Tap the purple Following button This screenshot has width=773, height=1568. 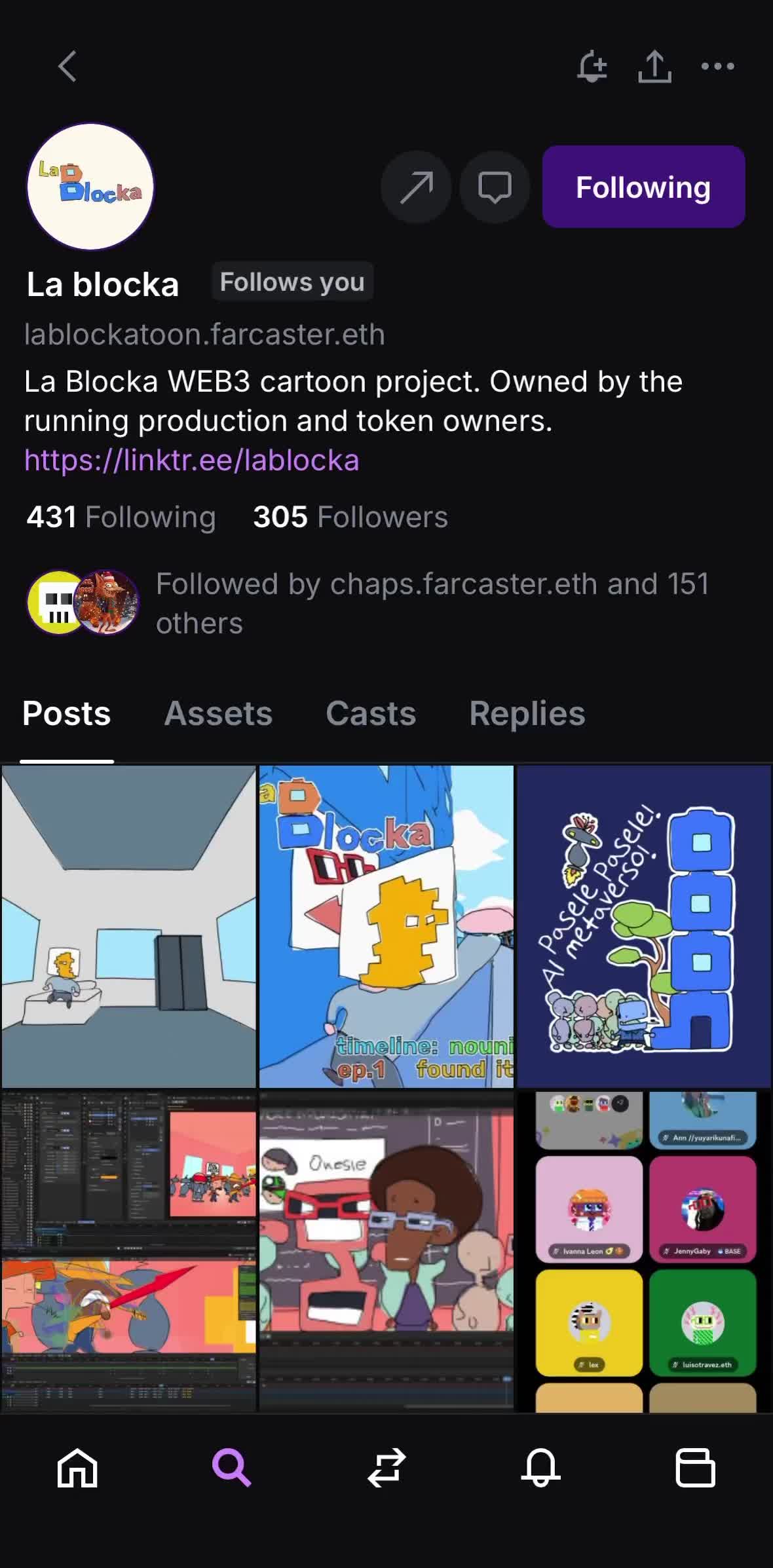coord(643,187)
